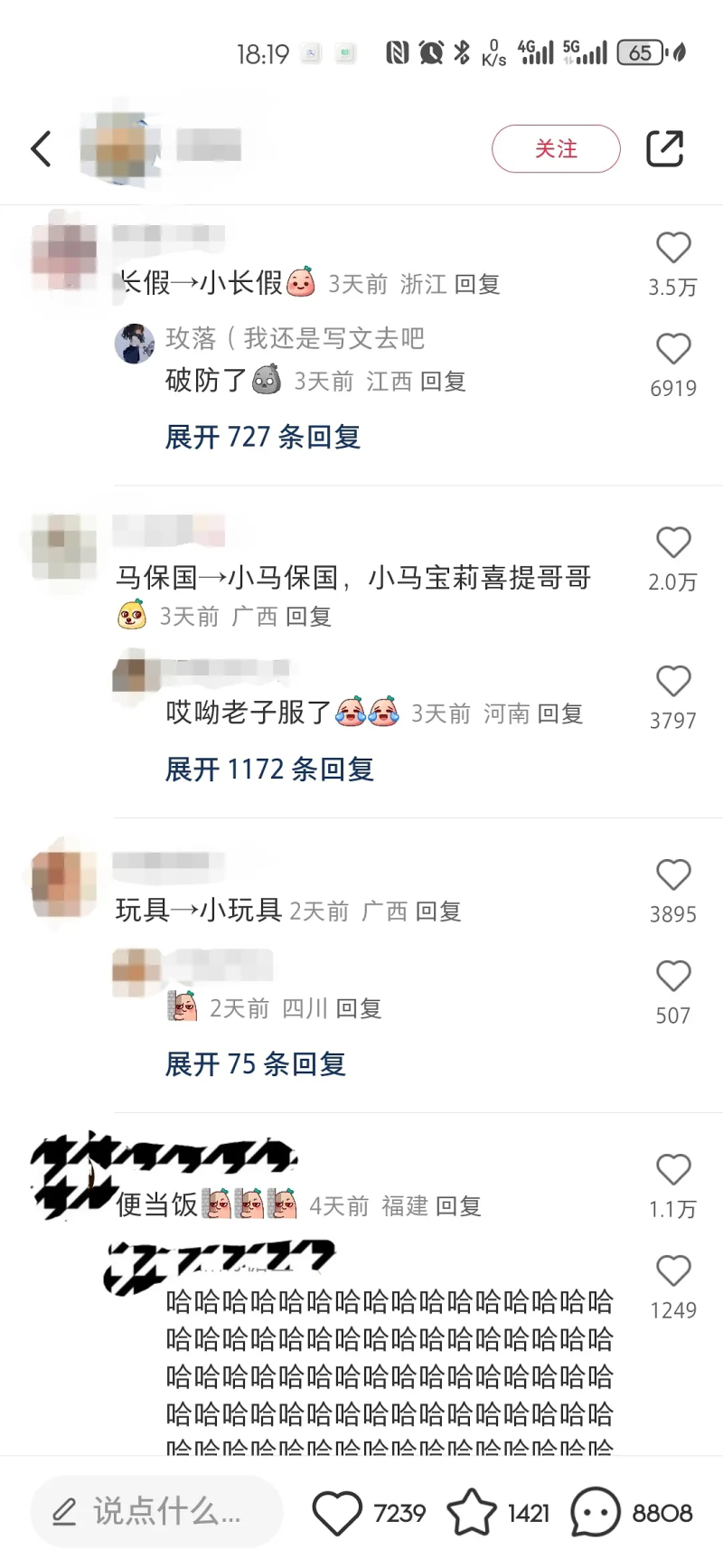723x1568 pixels.
Task: Expand 727 replies (展开 727 条回复)
Action: (263, 438)
